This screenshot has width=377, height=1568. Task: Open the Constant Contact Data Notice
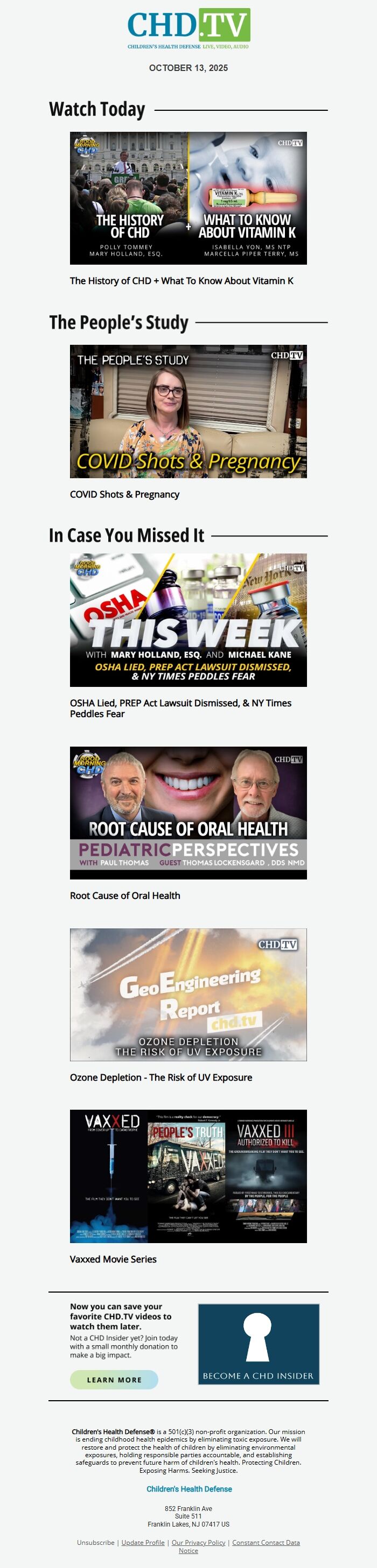point(266,1542)
